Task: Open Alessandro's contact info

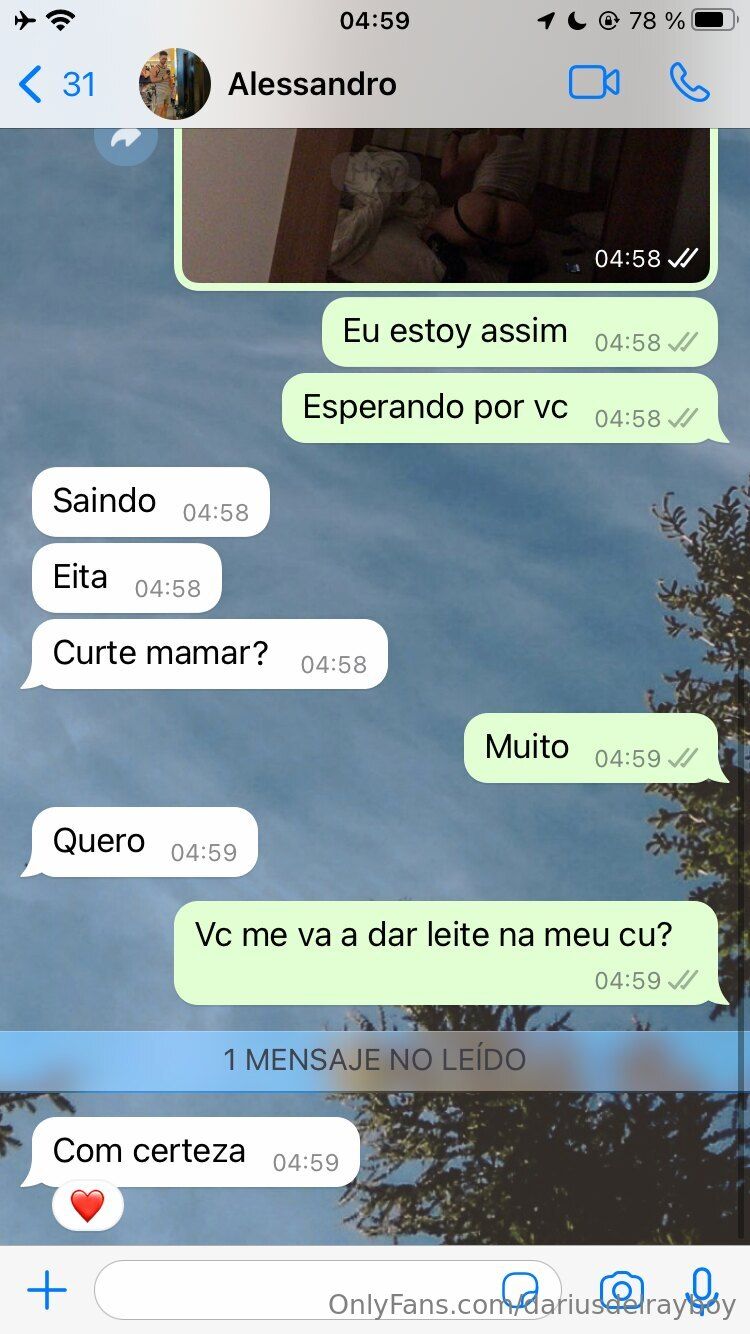Action: pyautogui.click(x=311, y=84)
